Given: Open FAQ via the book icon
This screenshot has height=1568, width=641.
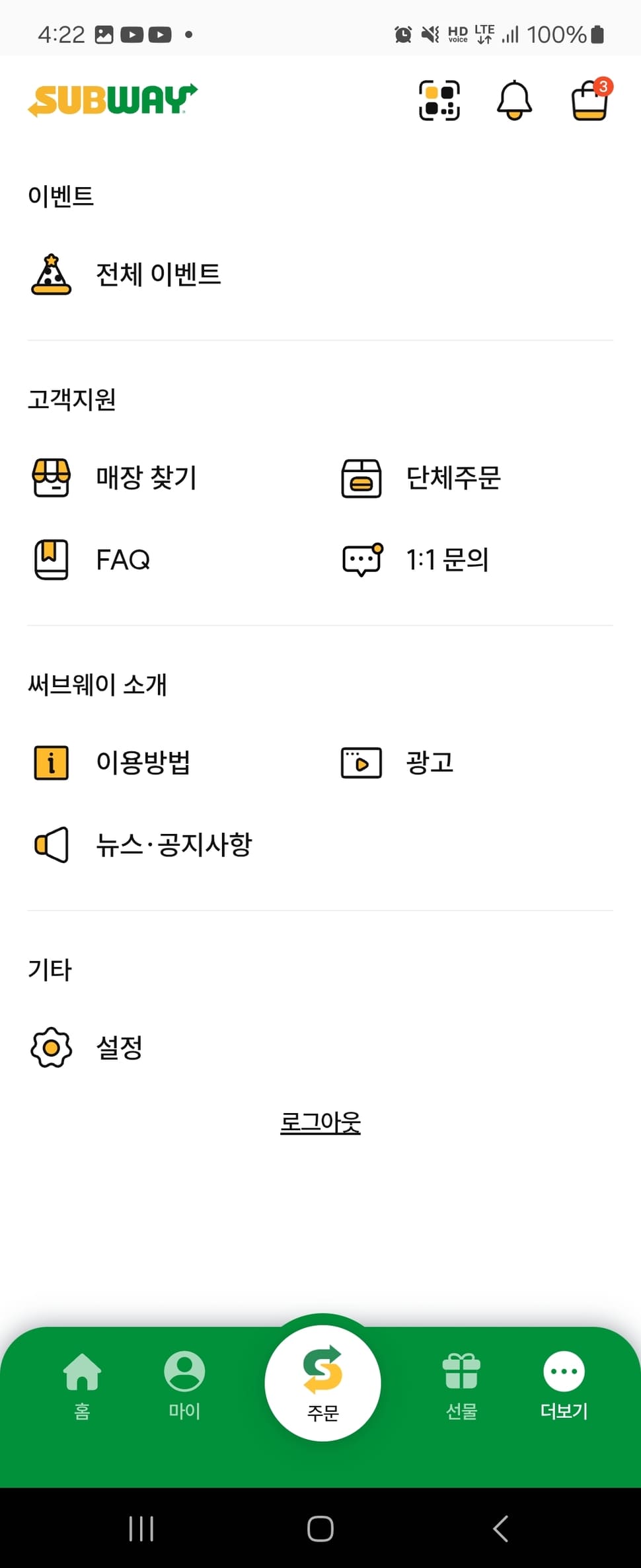Looking at the screenshot, I should (51, 558).
